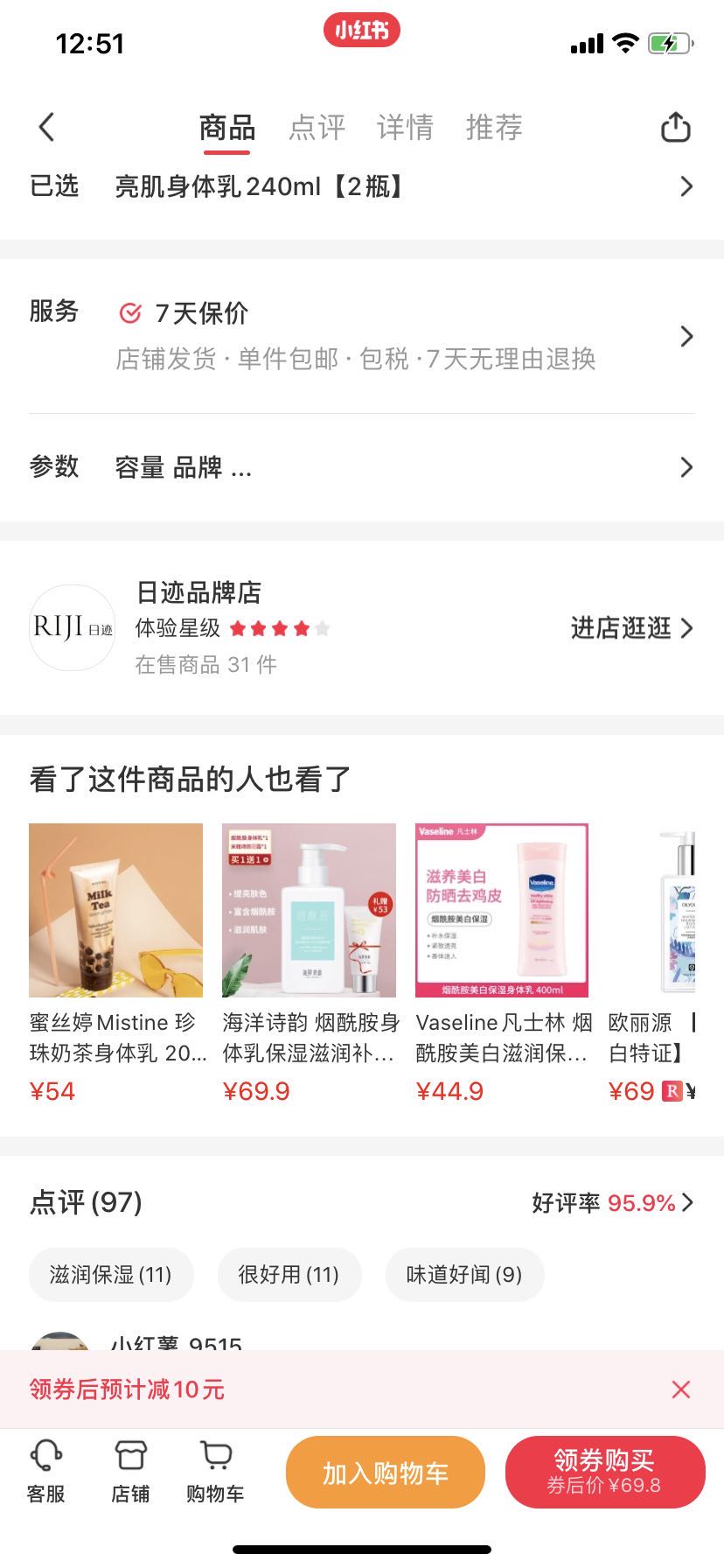Switch to the 详情 tab
The height and width of the screenshot is (1568, 724).
tap(405, 128)
